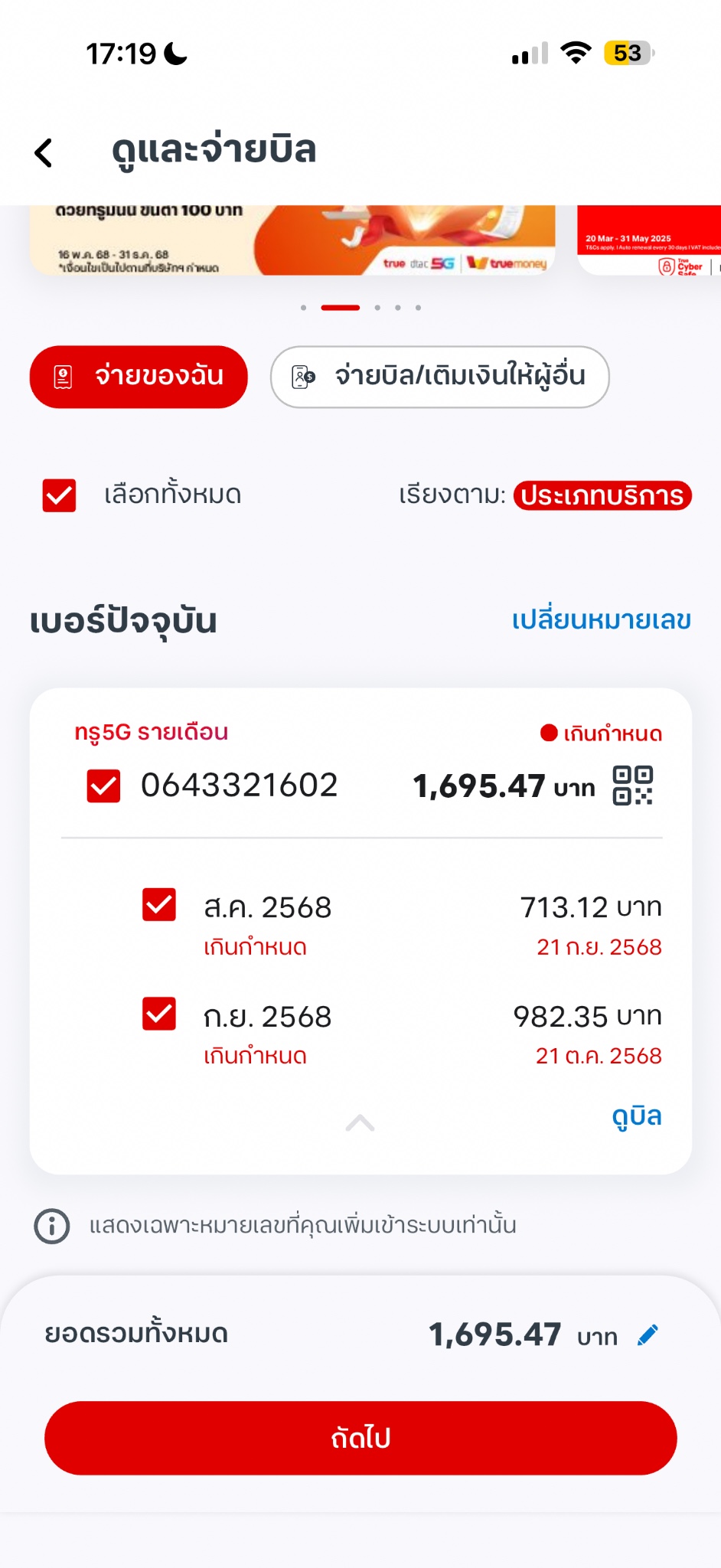
Task: Switch to จ่ายบิล/เติมเงินให้ผู้อื่น tab
Action: click(x=439, y=377)
